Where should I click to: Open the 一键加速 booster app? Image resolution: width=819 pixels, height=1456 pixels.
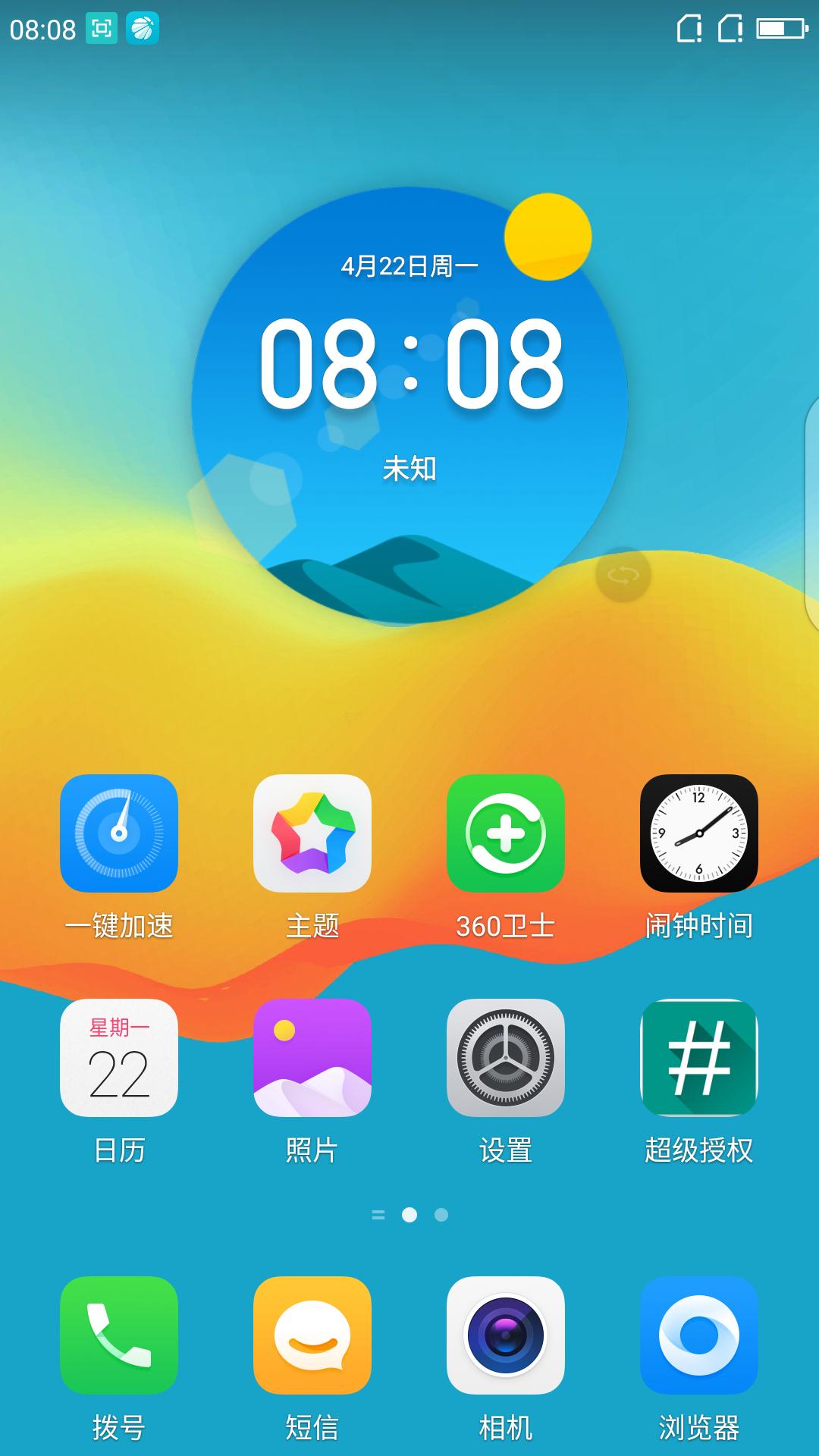tap(119, 833)
